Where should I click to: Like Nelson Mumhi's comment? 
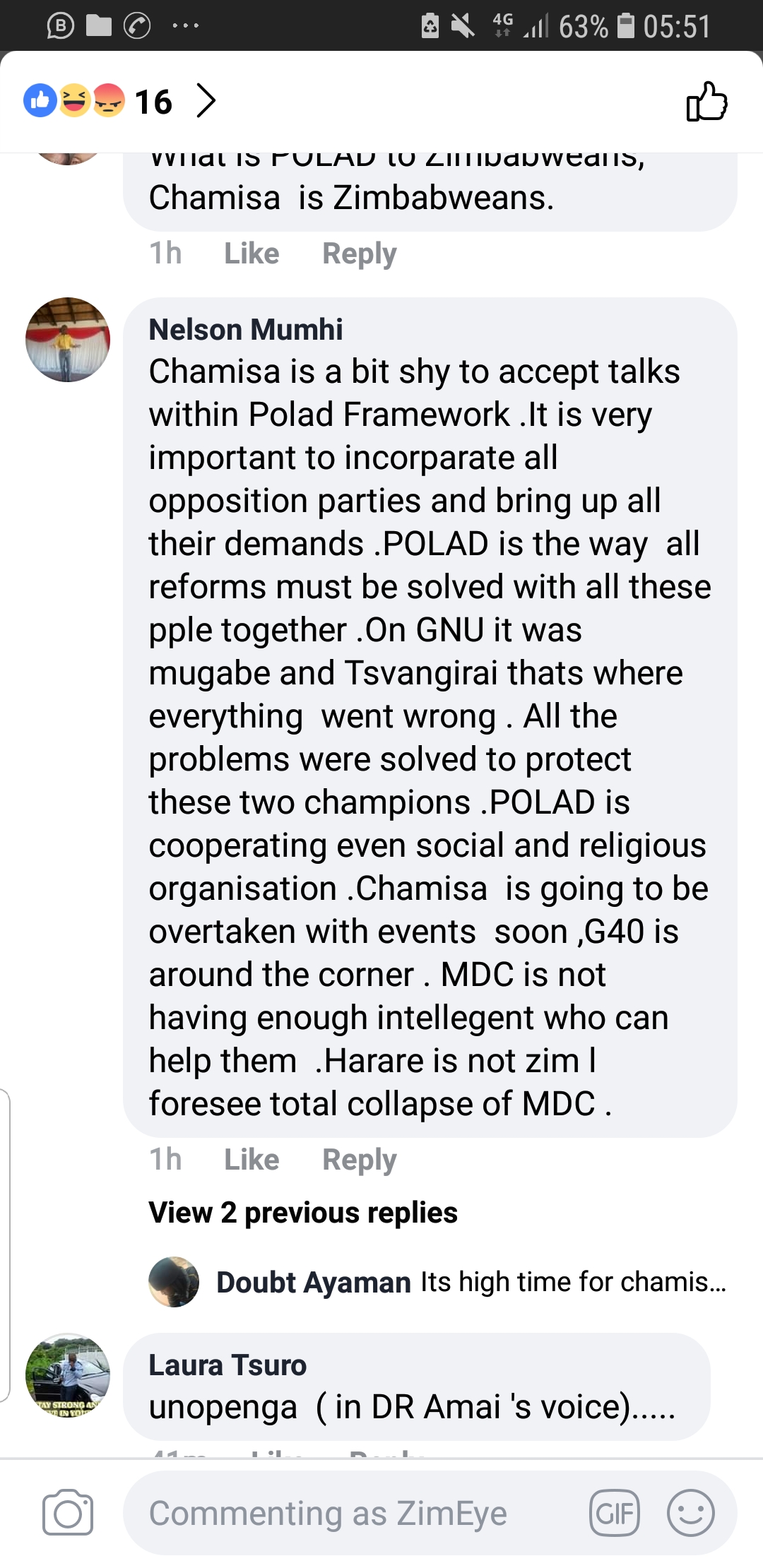[x=252, y=1160]
